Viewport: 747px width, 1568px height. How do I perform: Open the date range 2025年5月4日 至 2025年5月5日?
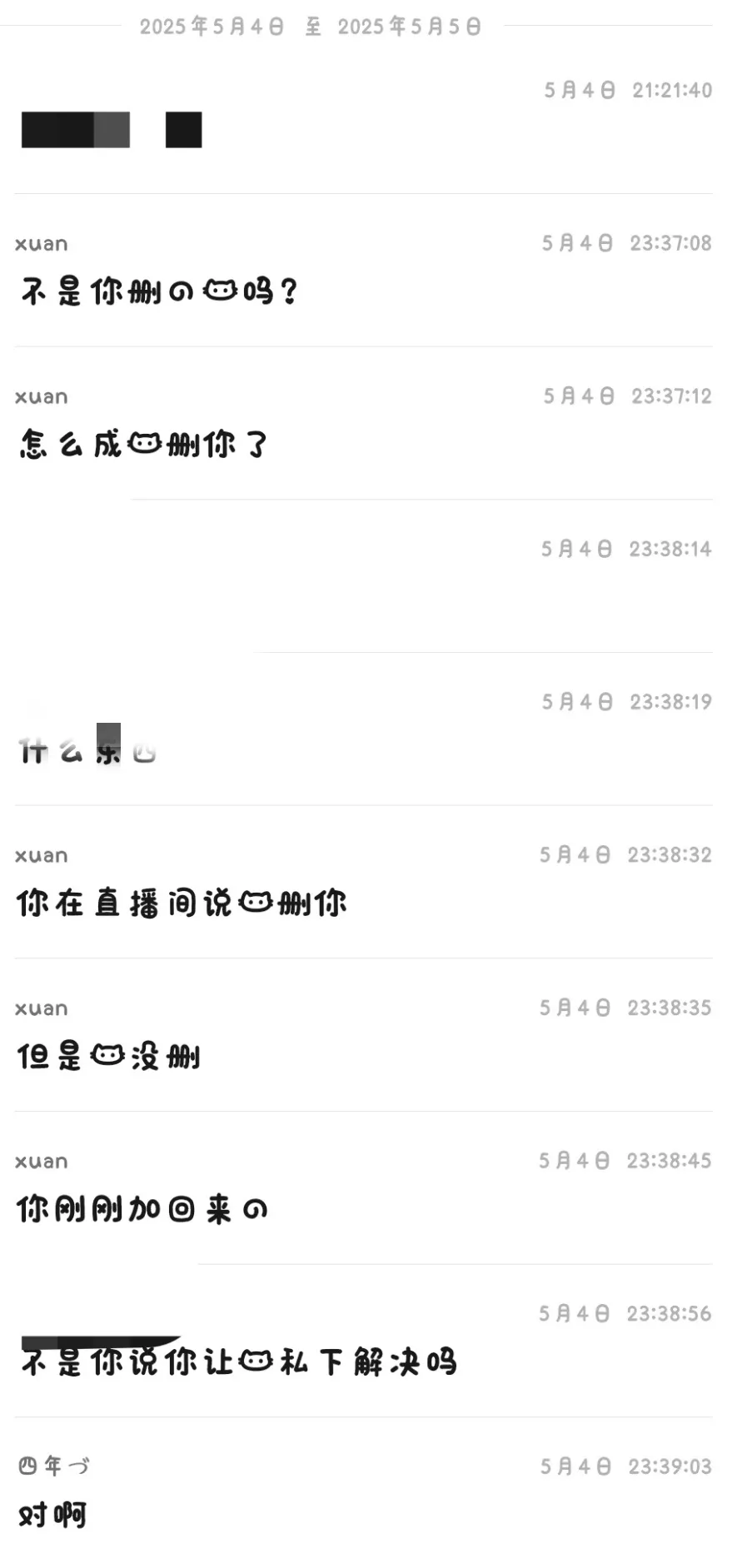(310, 27)
